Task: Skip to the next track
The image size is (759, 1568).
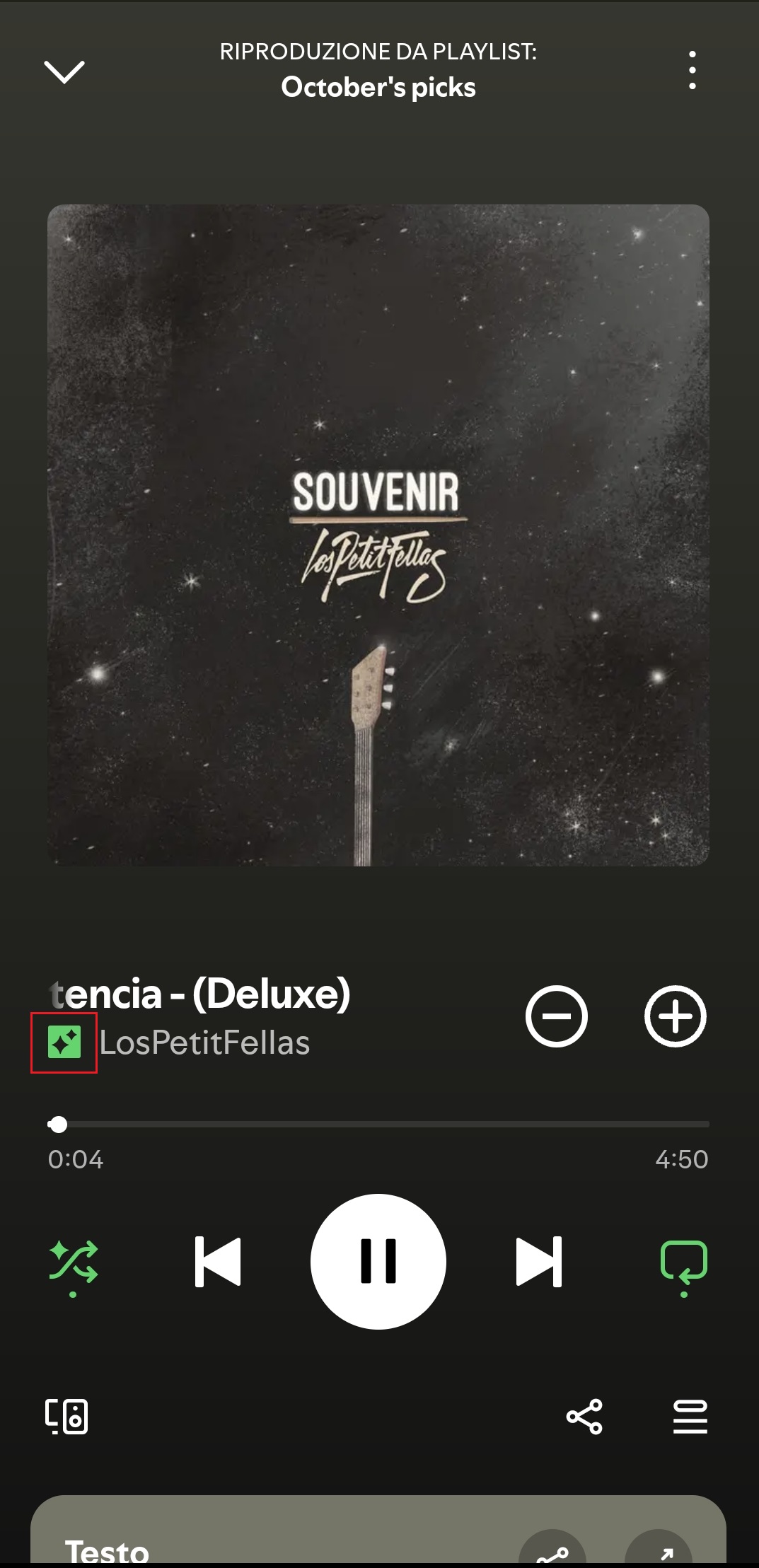Action: (x=539, y=1262)
